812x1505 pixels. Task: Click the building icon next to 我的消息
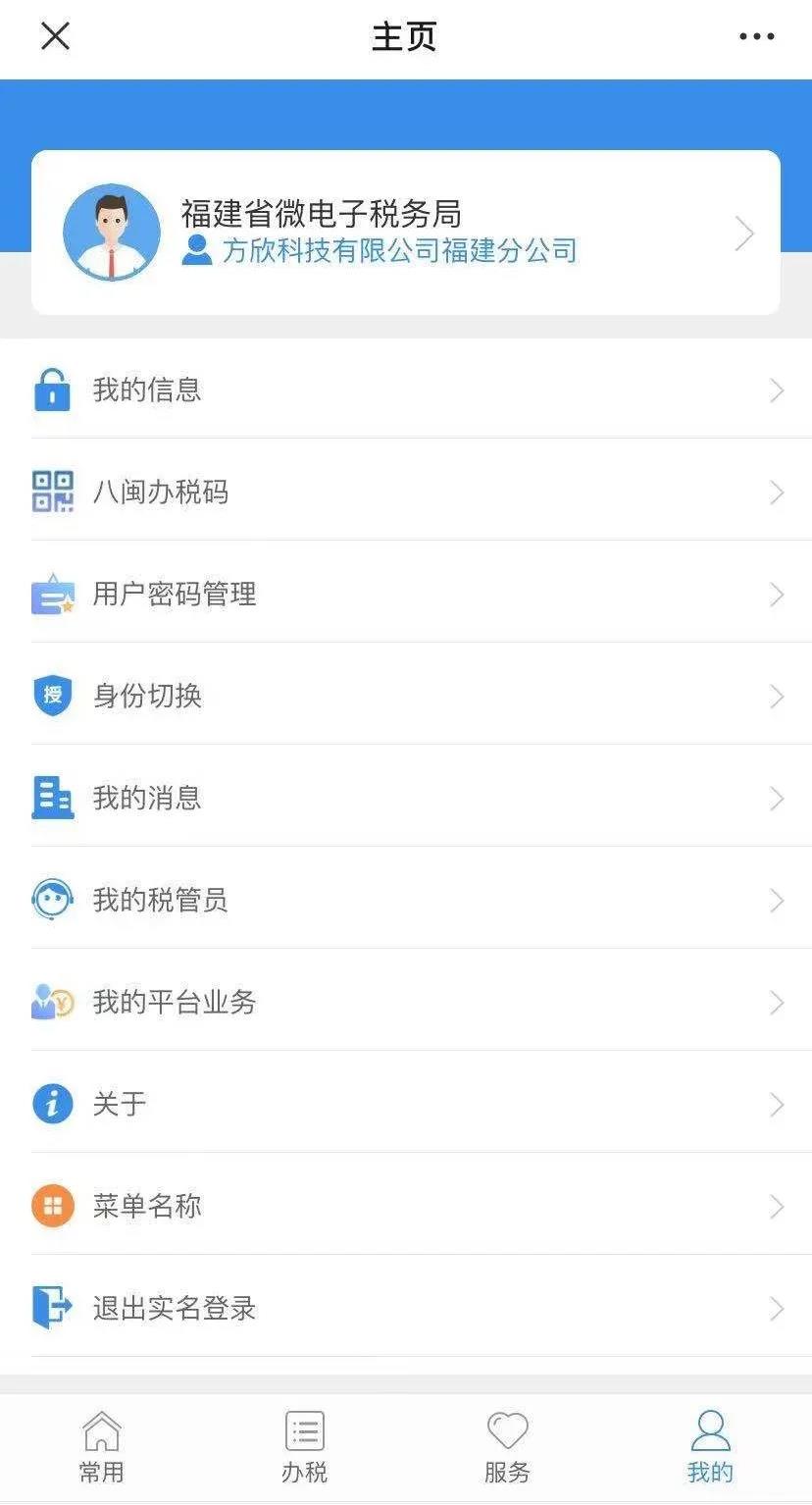[x=53, y=798]
